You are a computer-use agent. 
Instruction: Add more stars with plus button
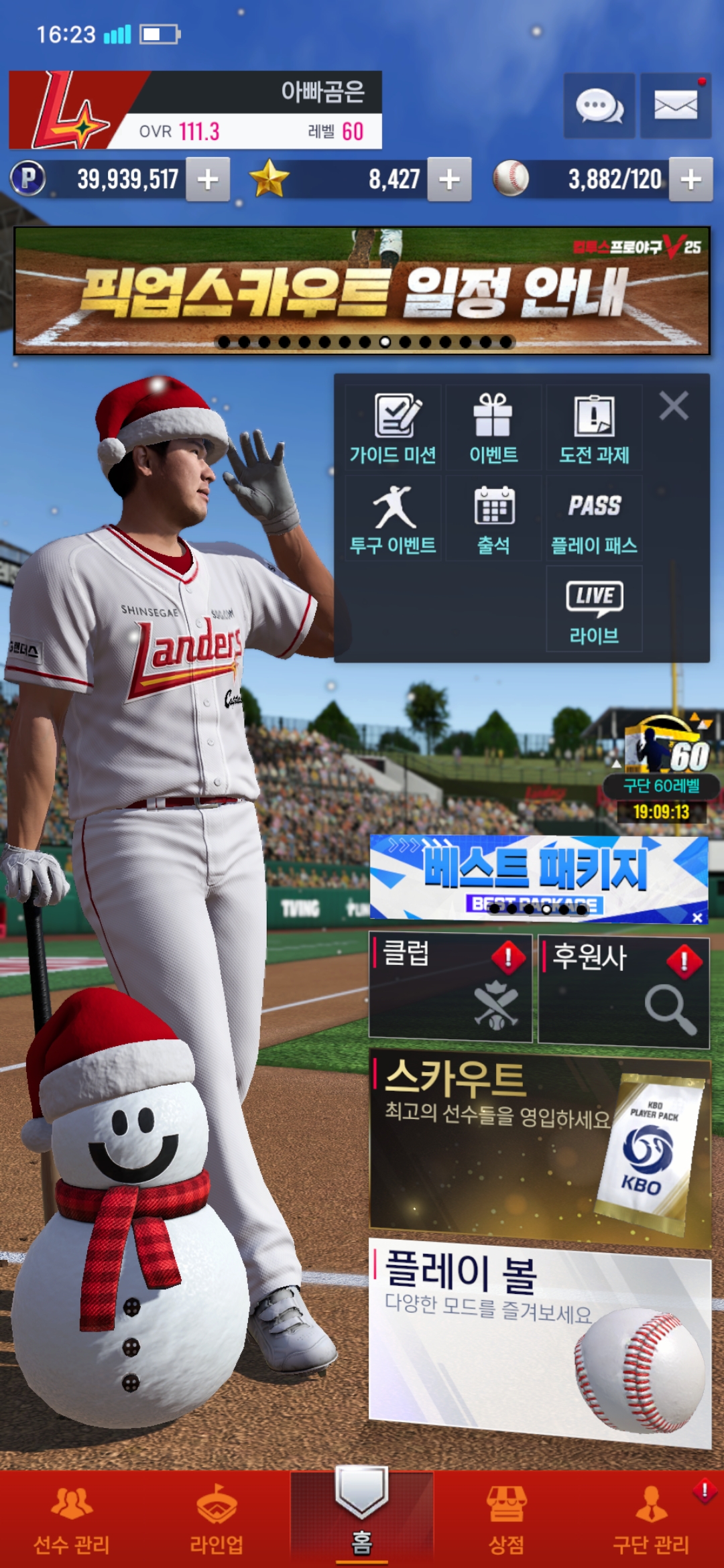pos(449,180)
